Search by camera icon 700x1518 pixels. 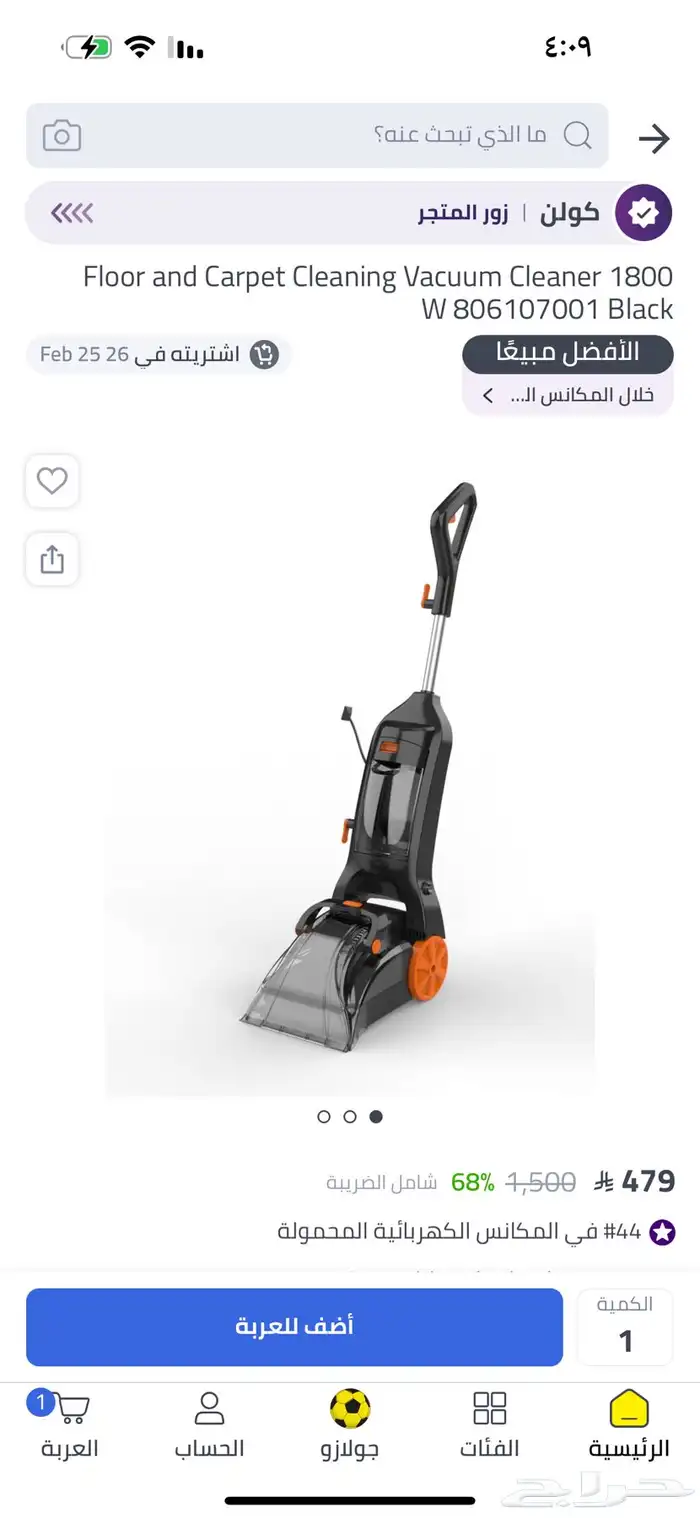click(x=62, y=136)
